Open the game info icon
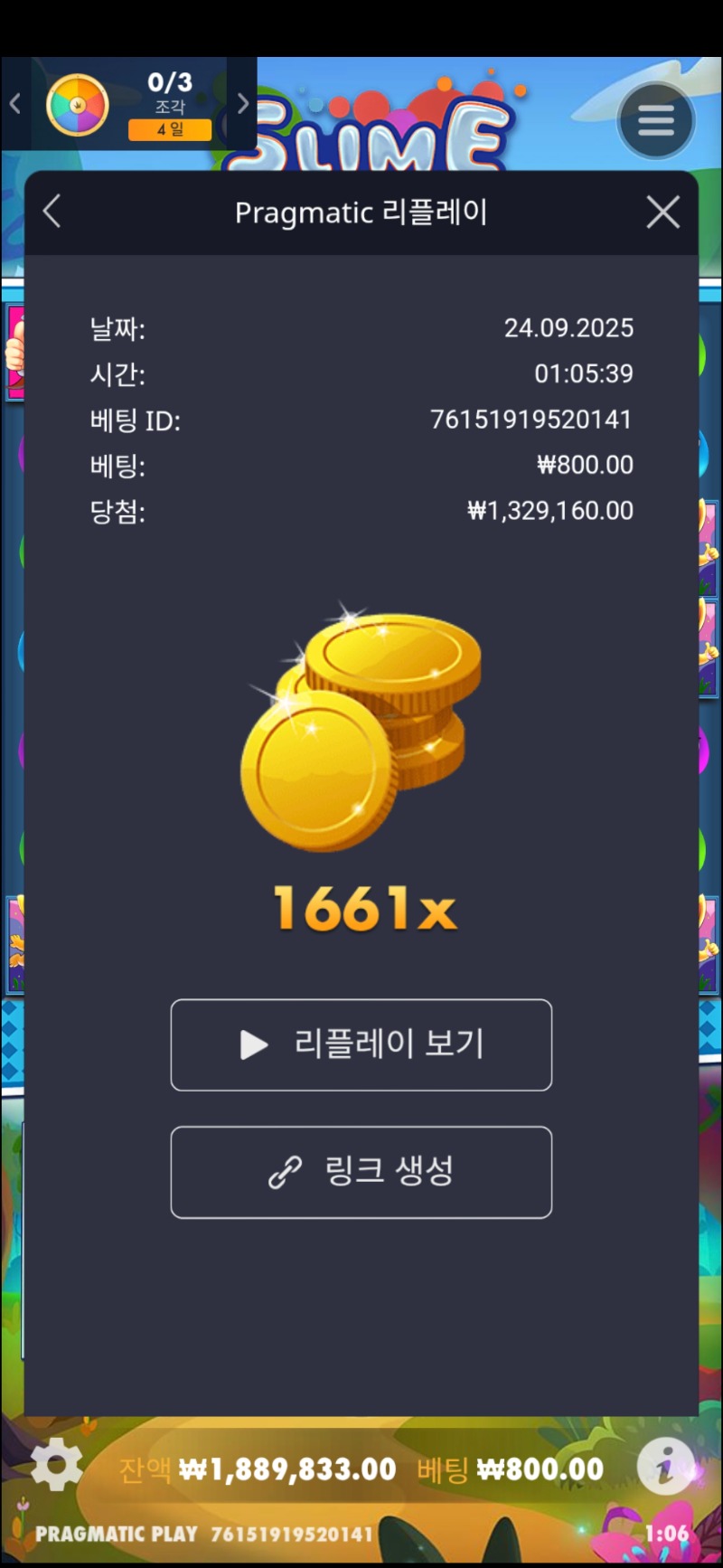Screen dimensions: 723x1568 tap(665, 1466)
